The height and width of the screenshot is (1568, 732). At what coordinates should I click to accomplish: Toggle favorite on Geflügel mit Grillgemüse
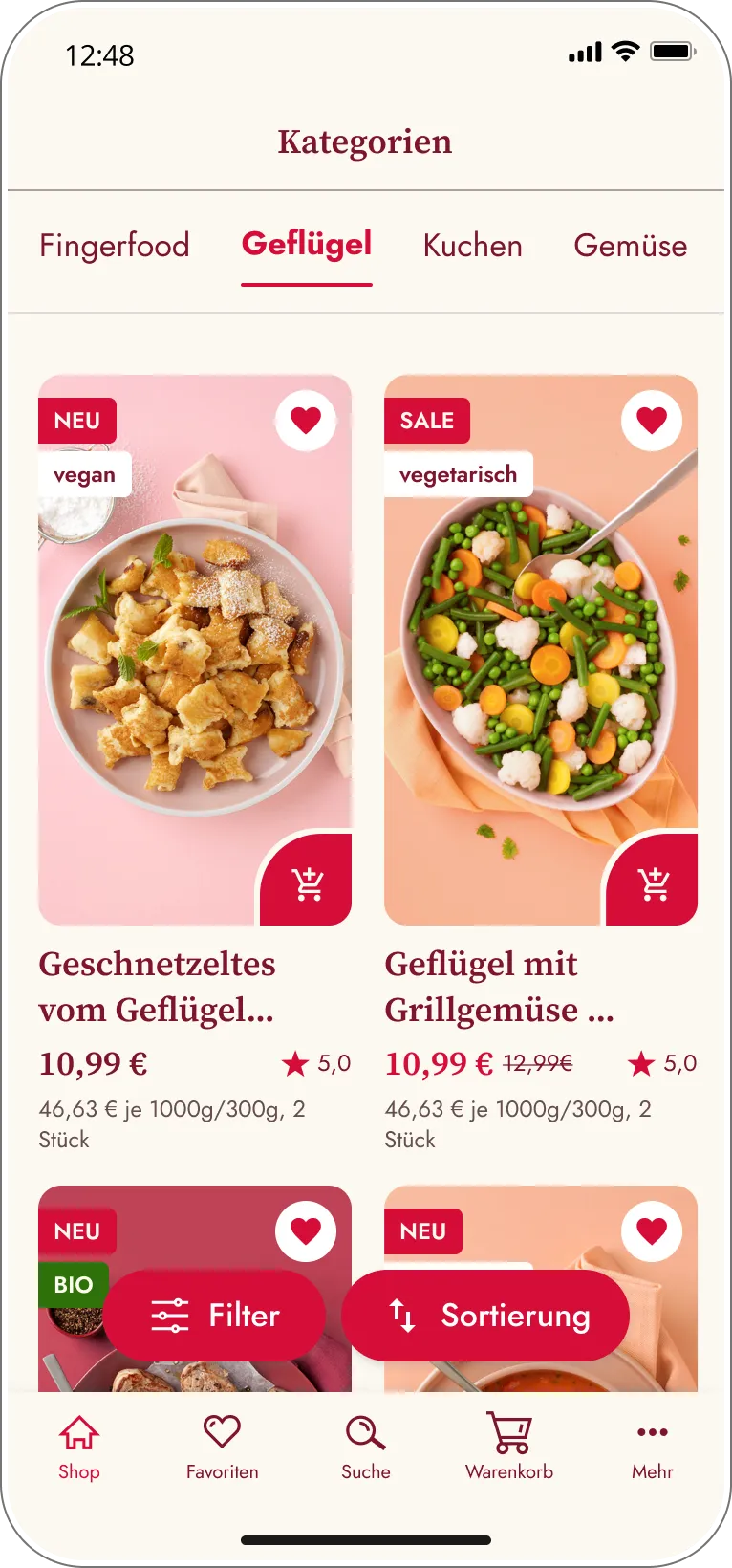point(652,420)
